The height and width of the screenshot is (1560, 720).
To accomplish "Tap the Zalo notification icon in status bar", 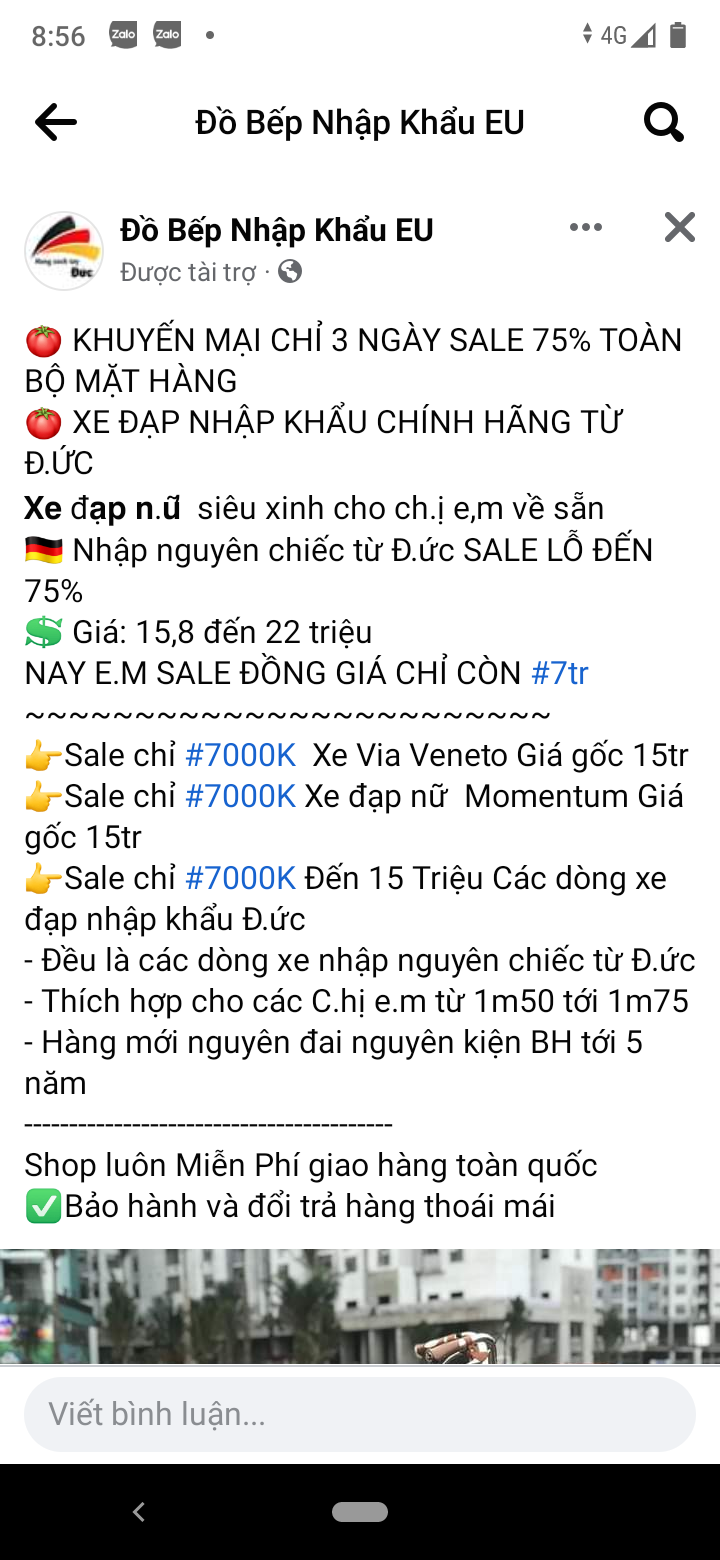I will click(x=122, y=33).
